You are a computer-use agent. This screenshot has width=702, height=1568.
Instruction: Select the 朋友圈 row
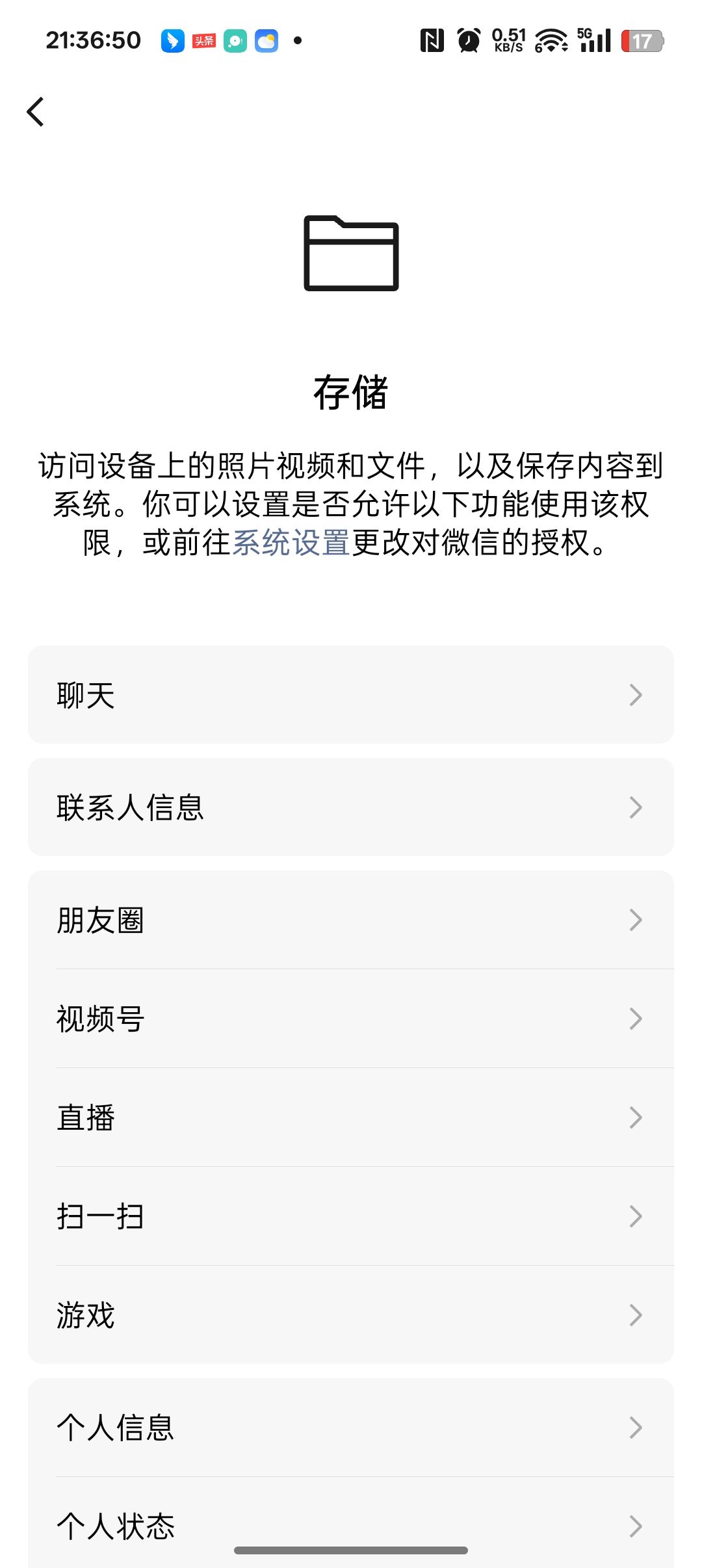(x=350, y=920)
